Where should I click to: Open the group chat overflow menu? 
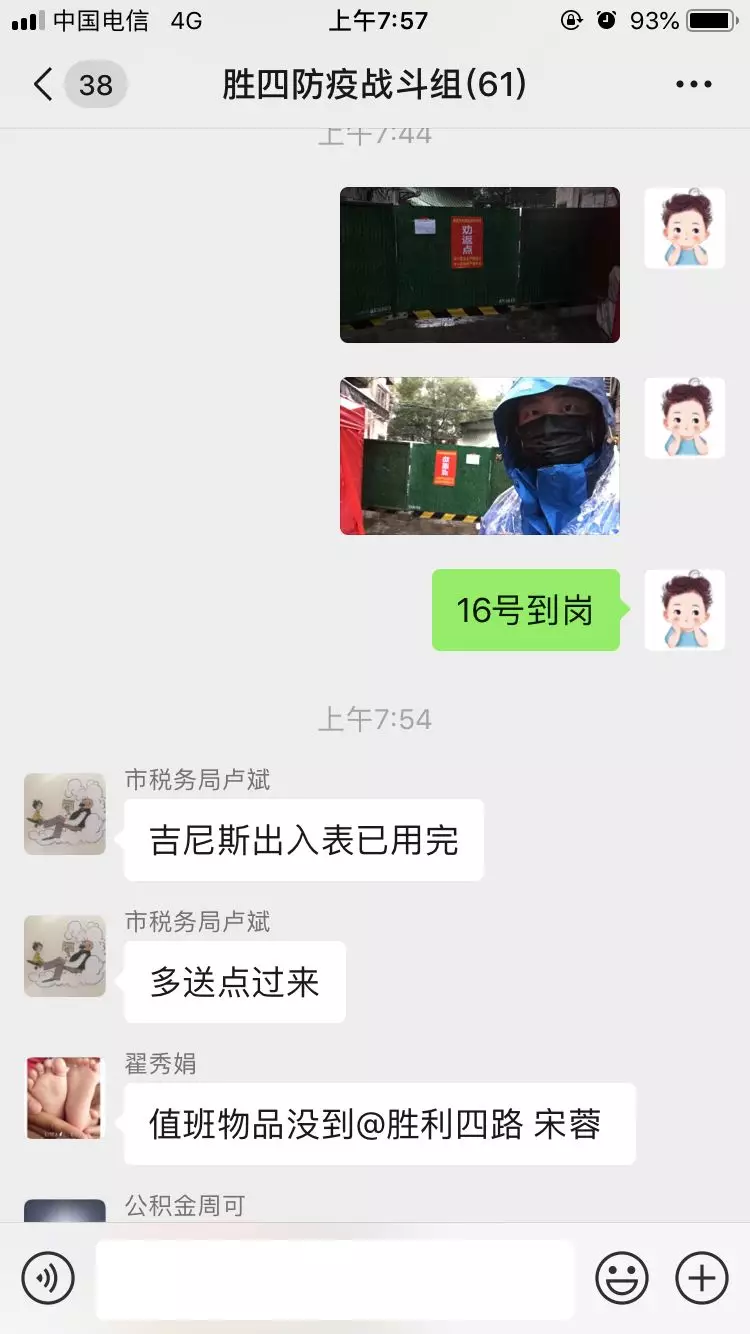[693, 85]
